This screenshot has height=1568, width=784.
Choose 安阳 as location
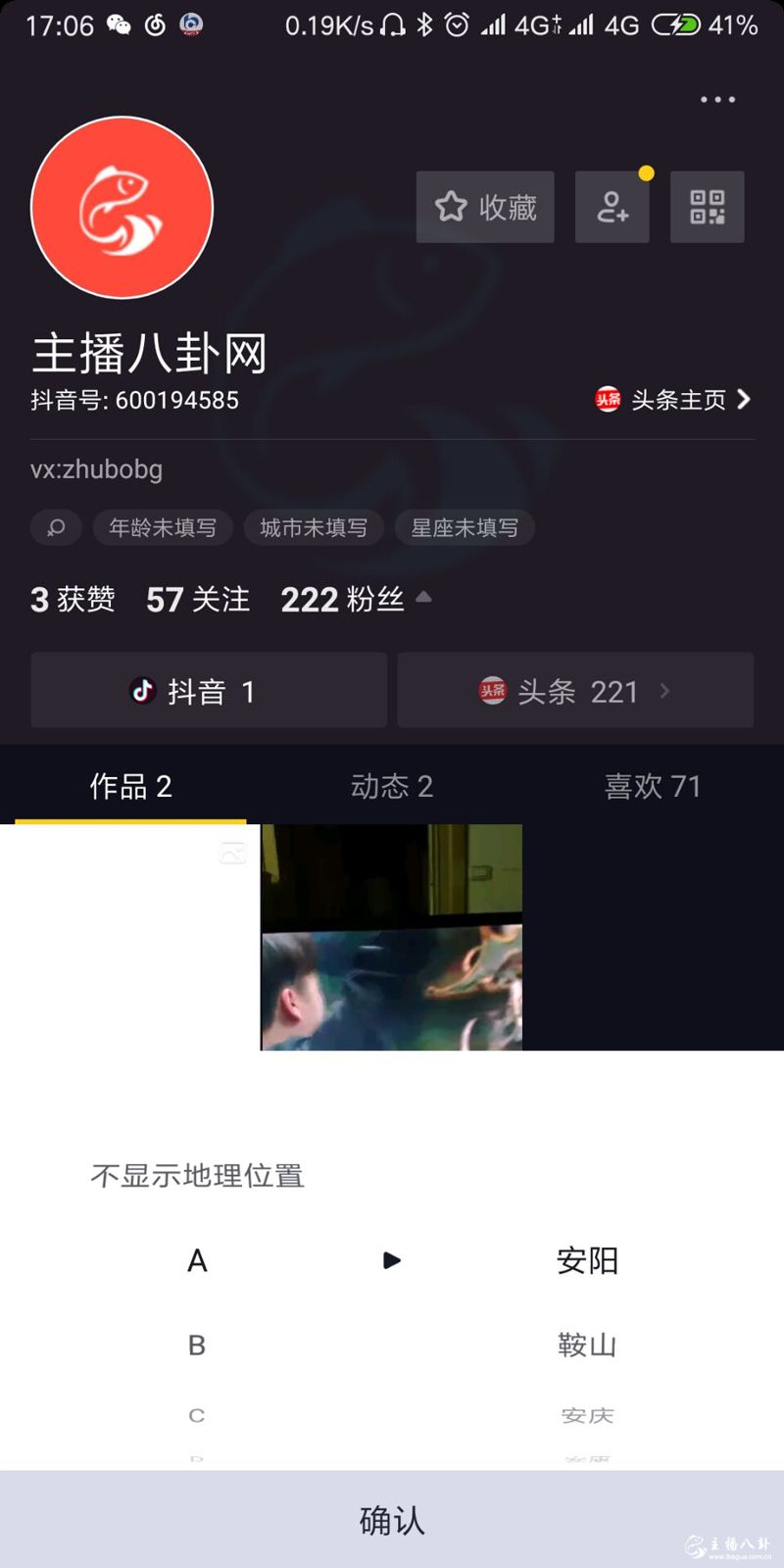coord(588,1260)
